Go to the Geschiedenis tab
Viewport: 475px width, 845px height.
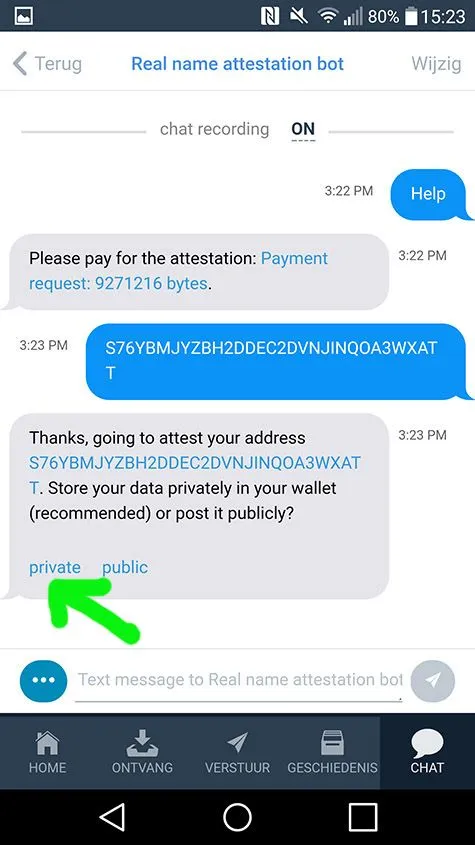[332, 752]
